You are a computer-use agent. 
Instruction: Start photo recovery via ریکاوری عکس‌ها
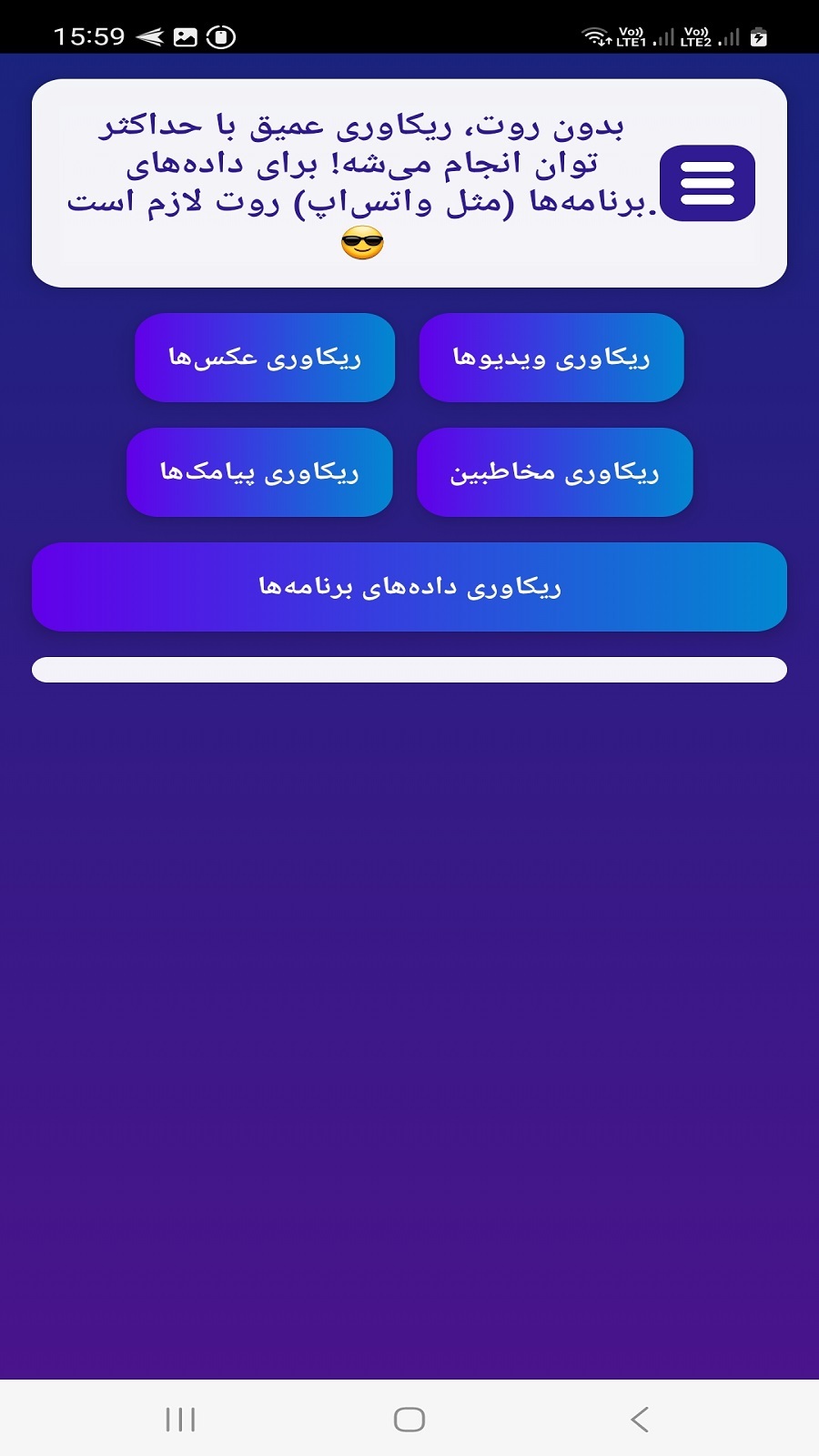[265, 358]
